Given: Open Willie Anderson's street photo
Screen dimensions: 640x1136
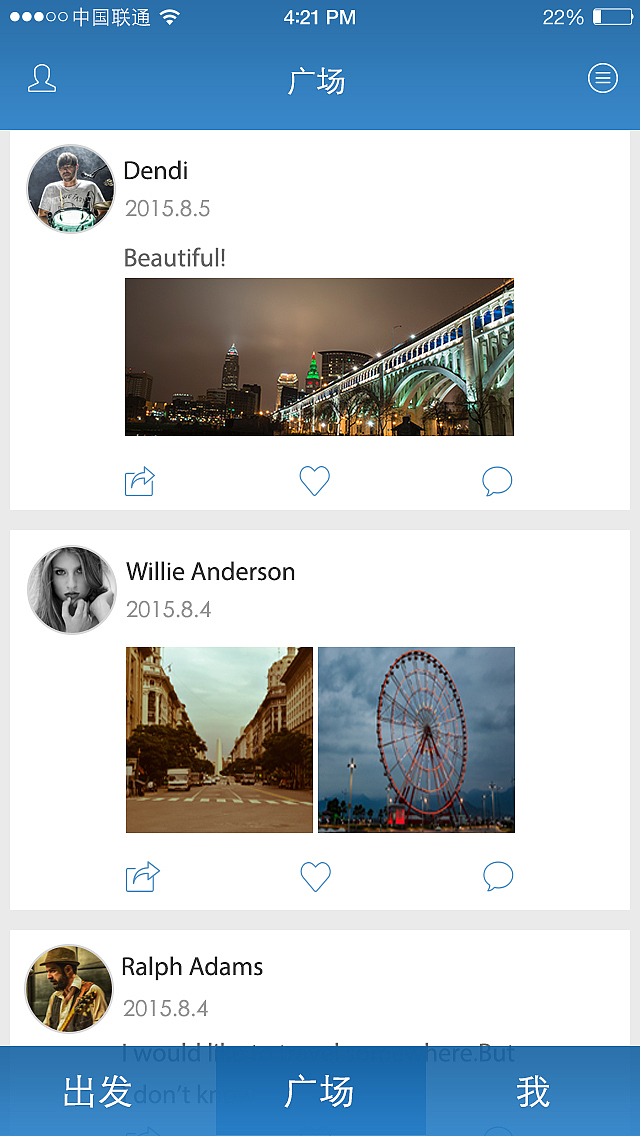Looking at the screenshot, I should [219, 740].
